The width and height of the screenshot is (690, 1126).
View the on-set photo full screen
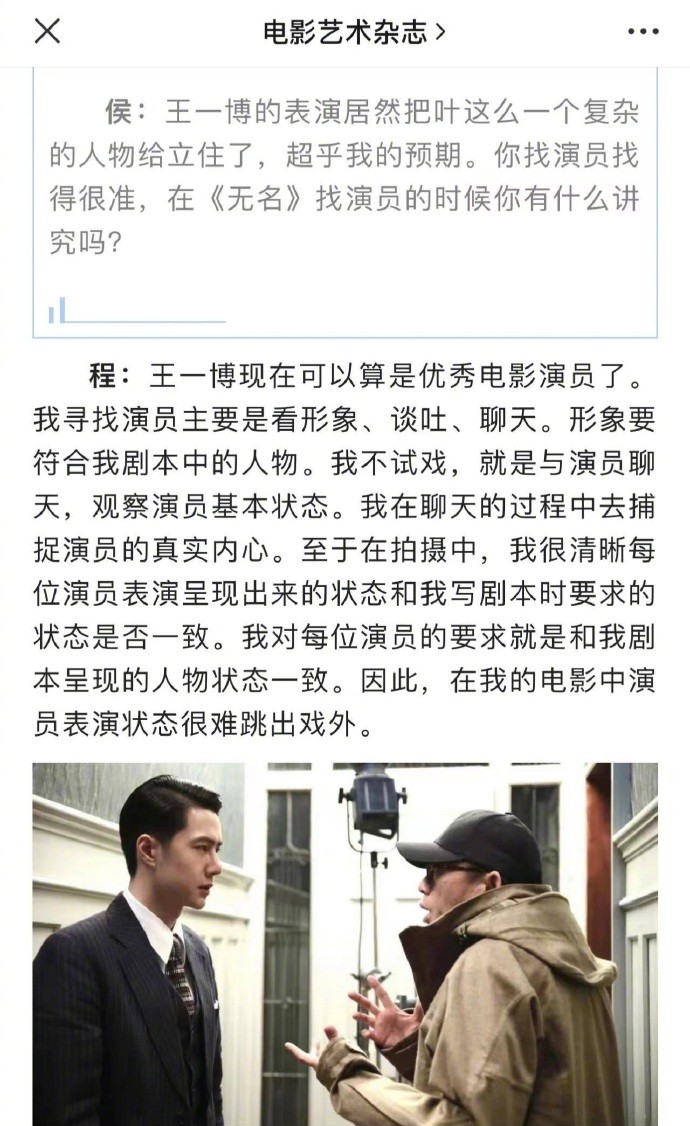tap(345, 944)
